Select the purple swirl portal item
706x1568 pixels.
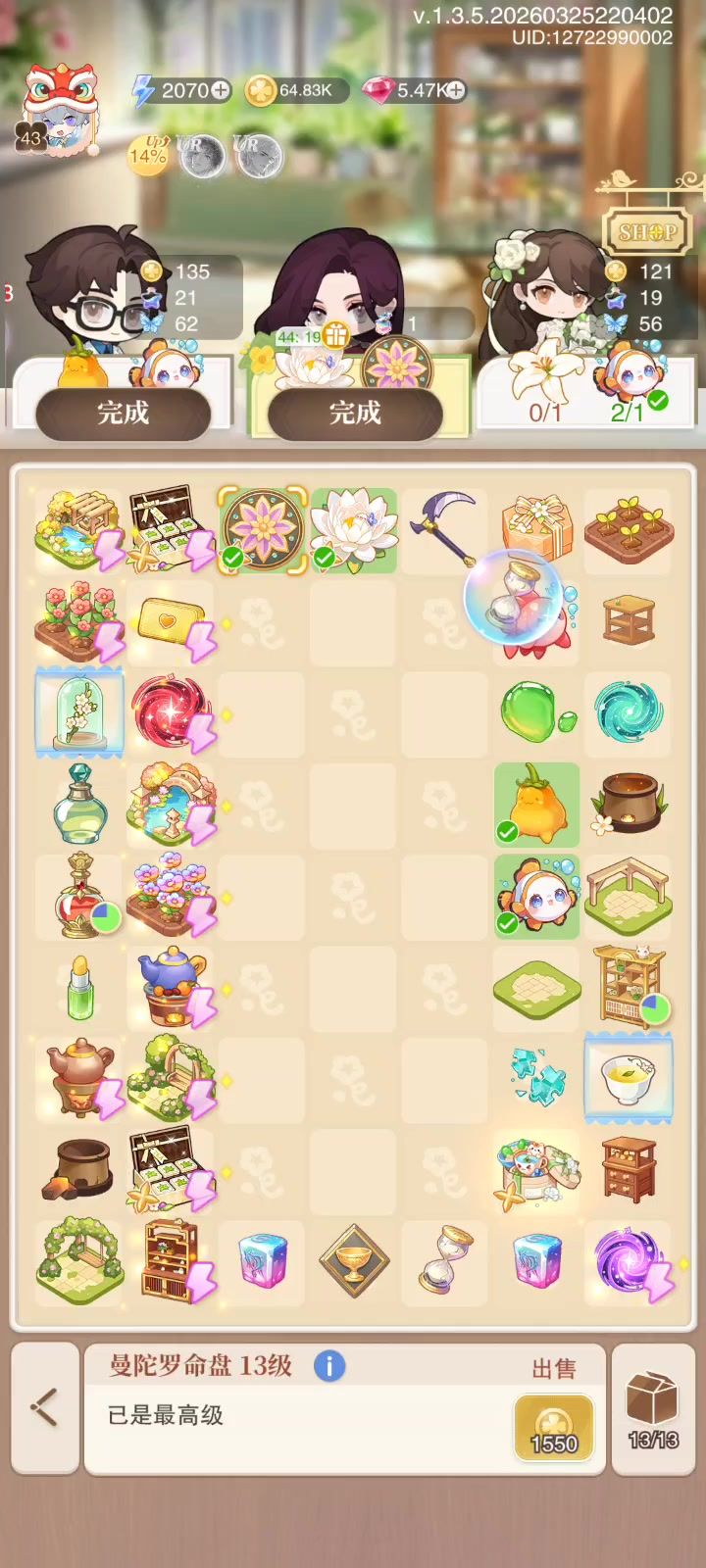(630, 1260)
